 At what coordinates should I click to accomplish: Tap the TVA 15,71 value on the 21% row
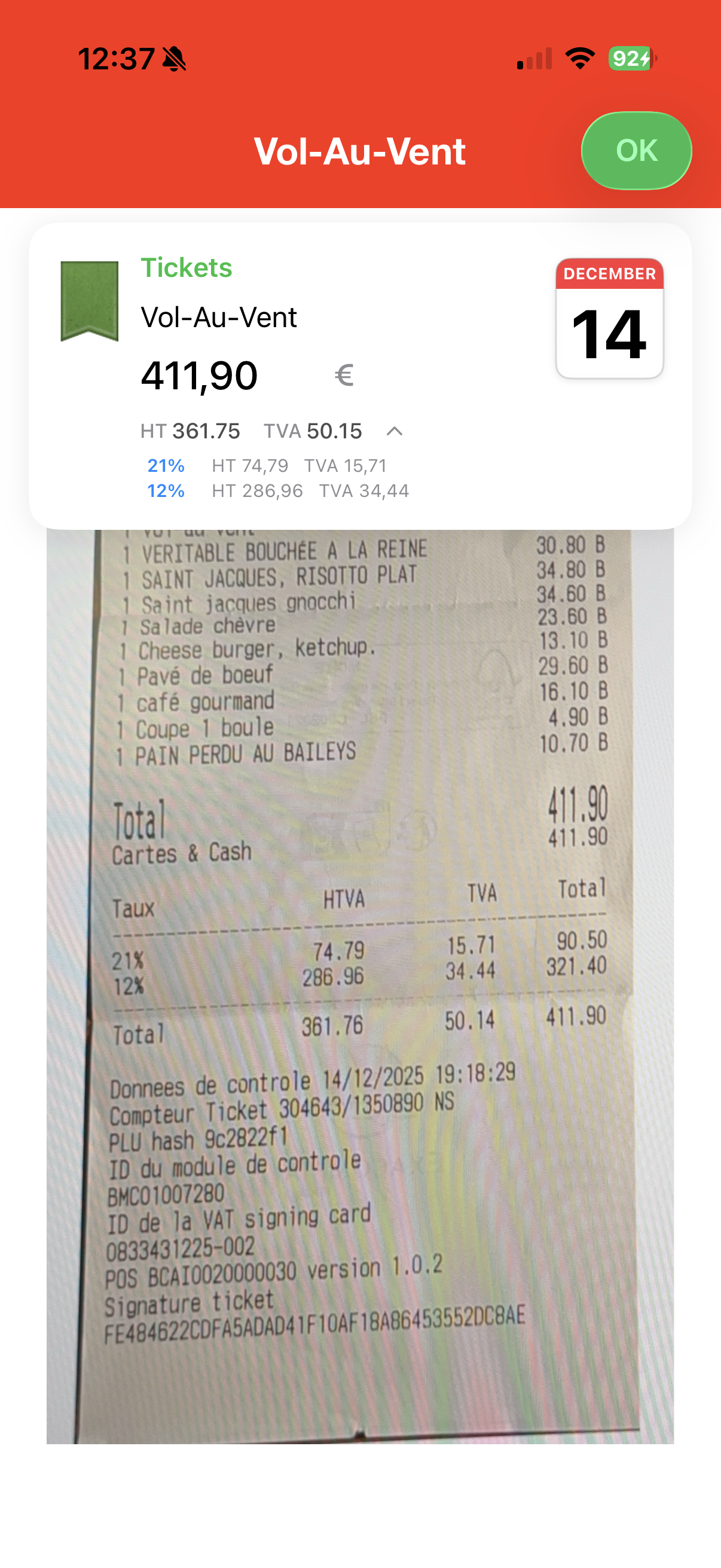coord(346,465)
